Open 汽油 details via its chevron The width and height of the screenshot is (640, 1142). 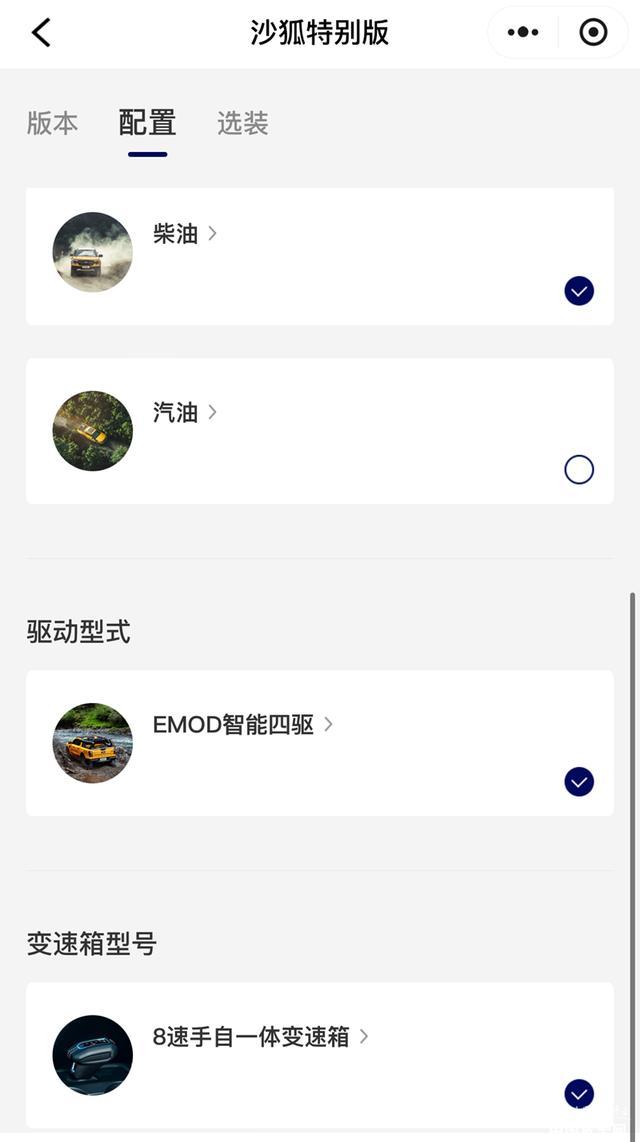click(x=212, y=412)
